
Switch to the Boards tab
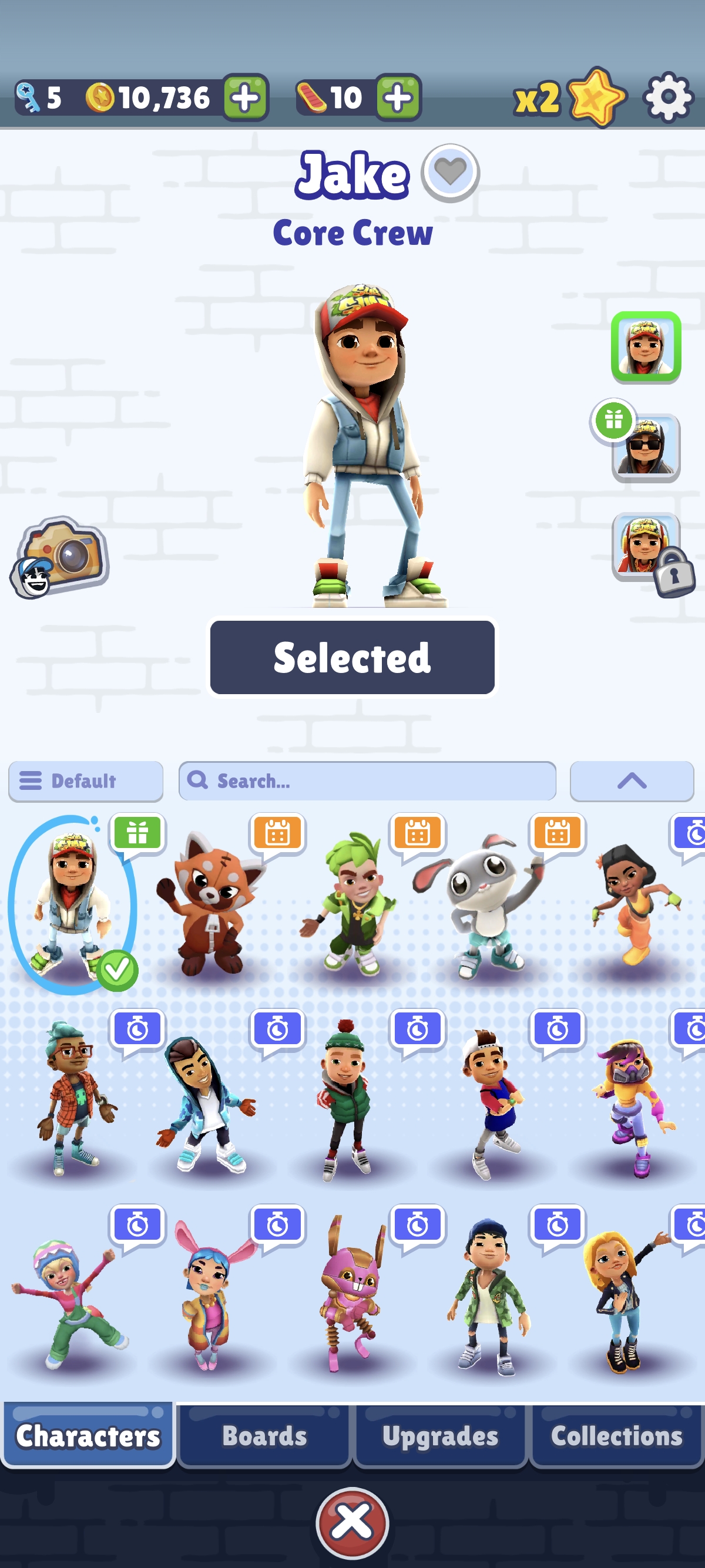pos(264,1436)
